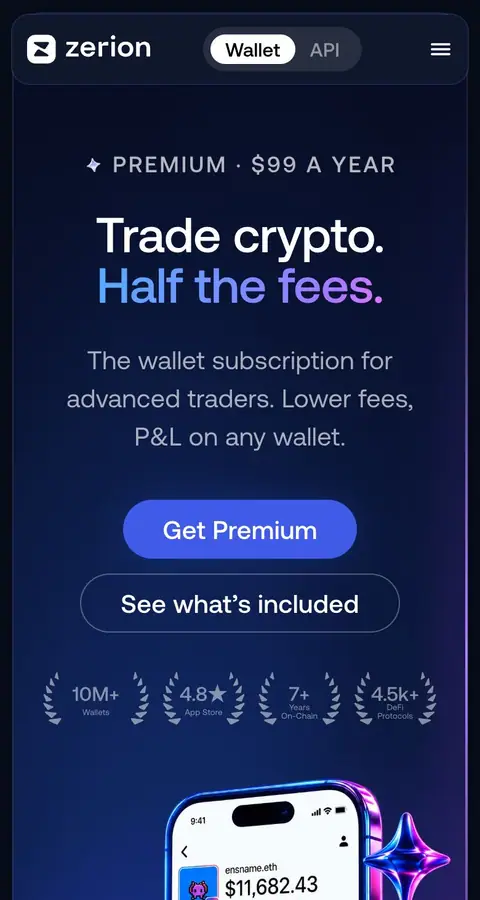The width and height of the screenshot is (480, 900).
Task: Tap the Get Premium button
Action: pyautogui.click(x=239, y=529)
